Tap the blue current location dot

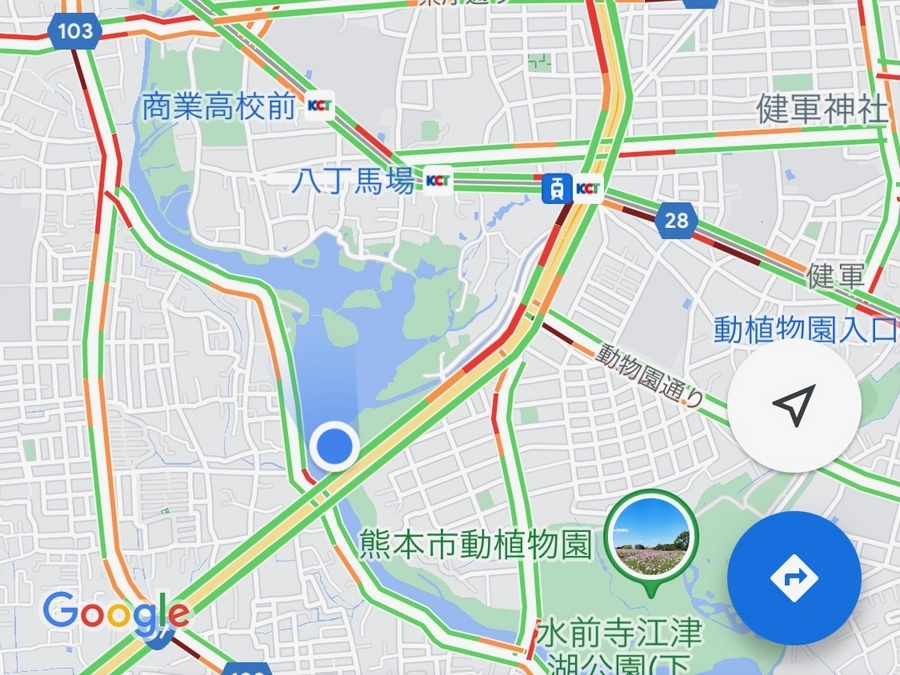[333, 445]
